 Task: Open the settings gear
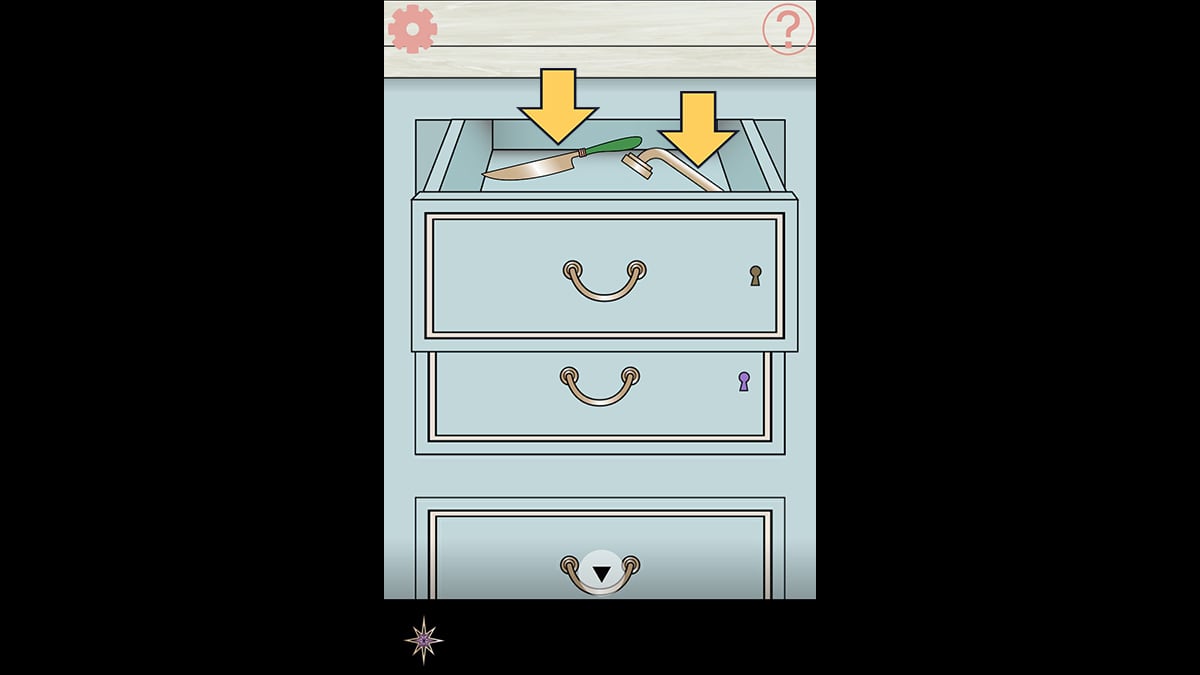click(413, 29)
